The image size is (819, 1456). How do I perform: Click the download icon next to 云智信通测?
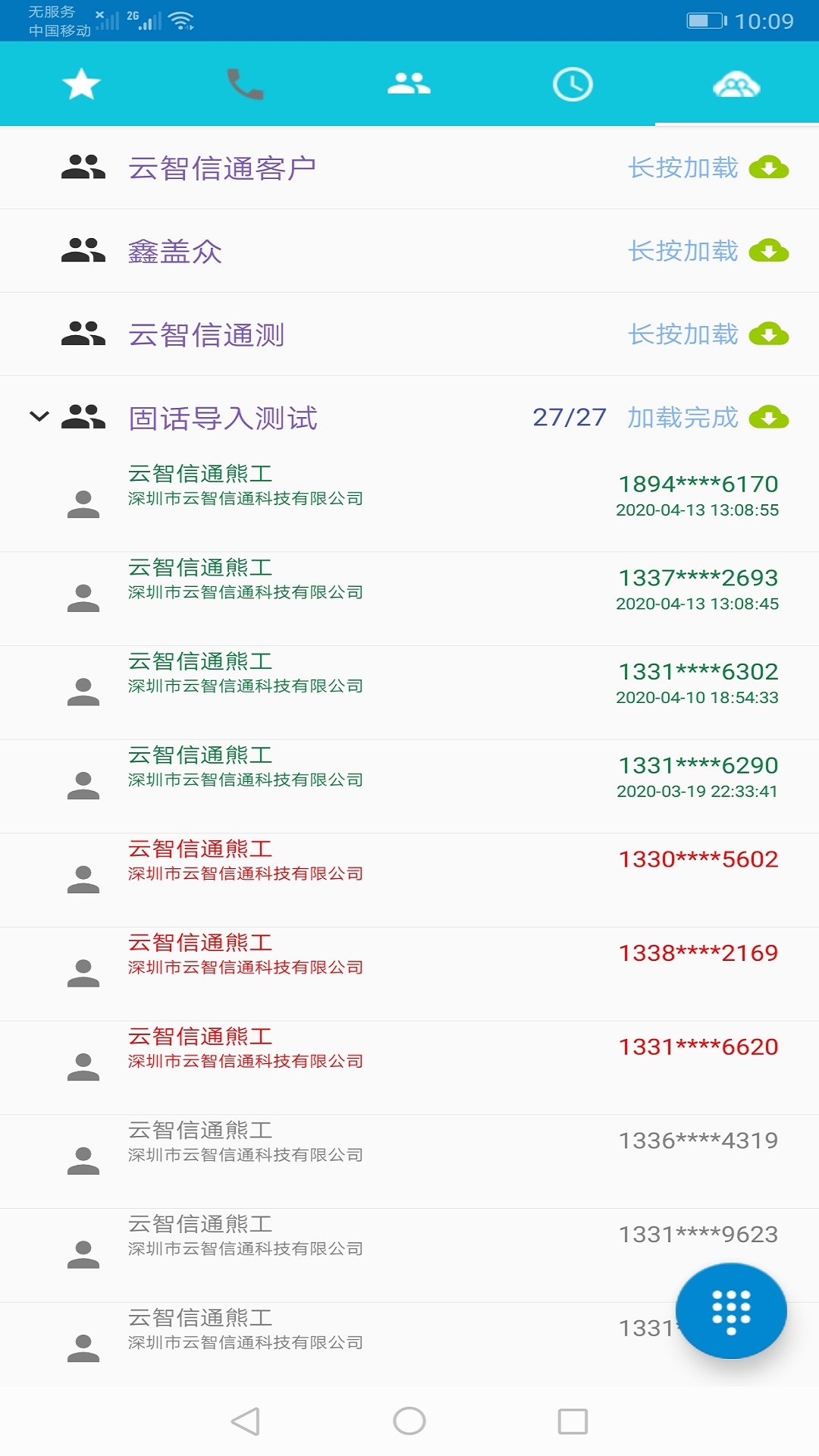pyautogui.click(x=769, y=334)
